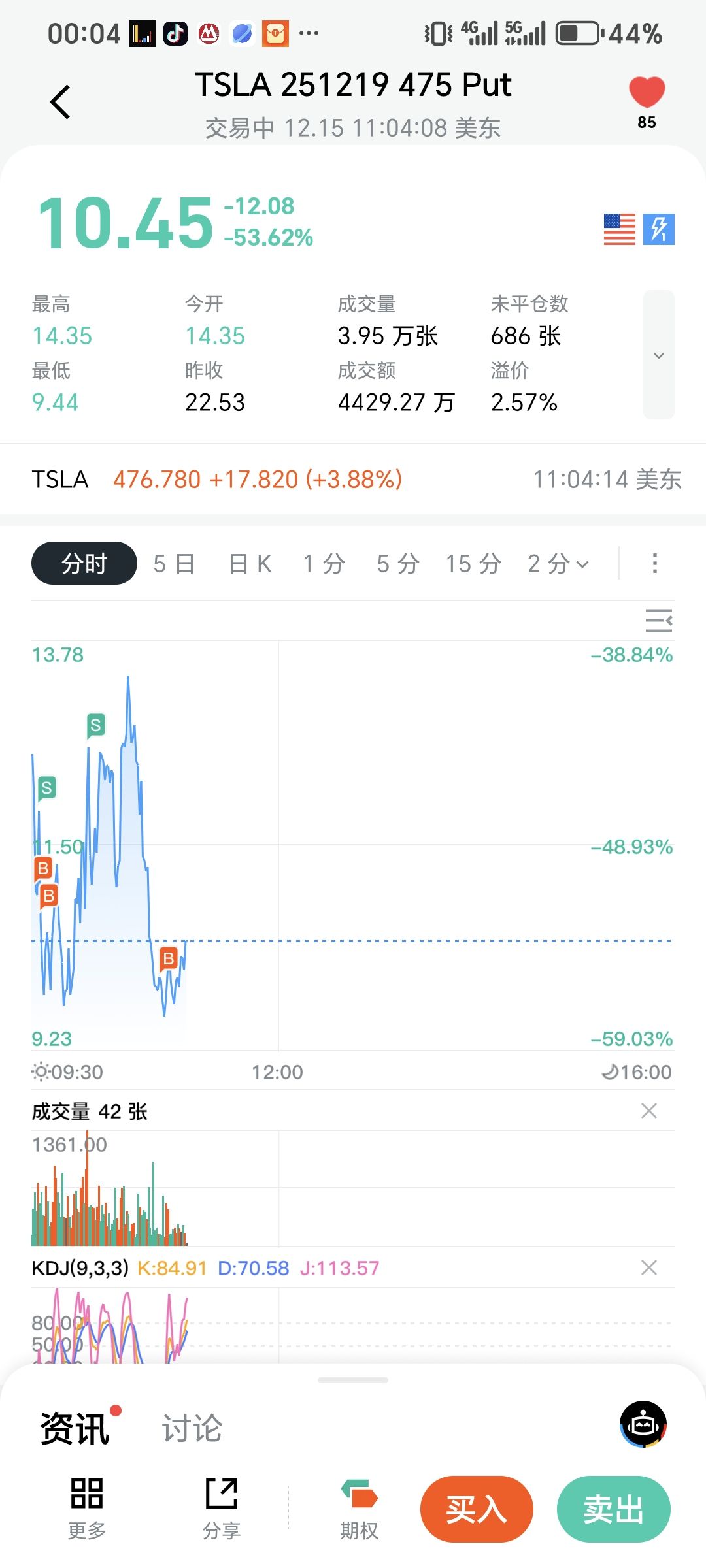Switch to the 5日 chart tab

(x=174, y=563)
